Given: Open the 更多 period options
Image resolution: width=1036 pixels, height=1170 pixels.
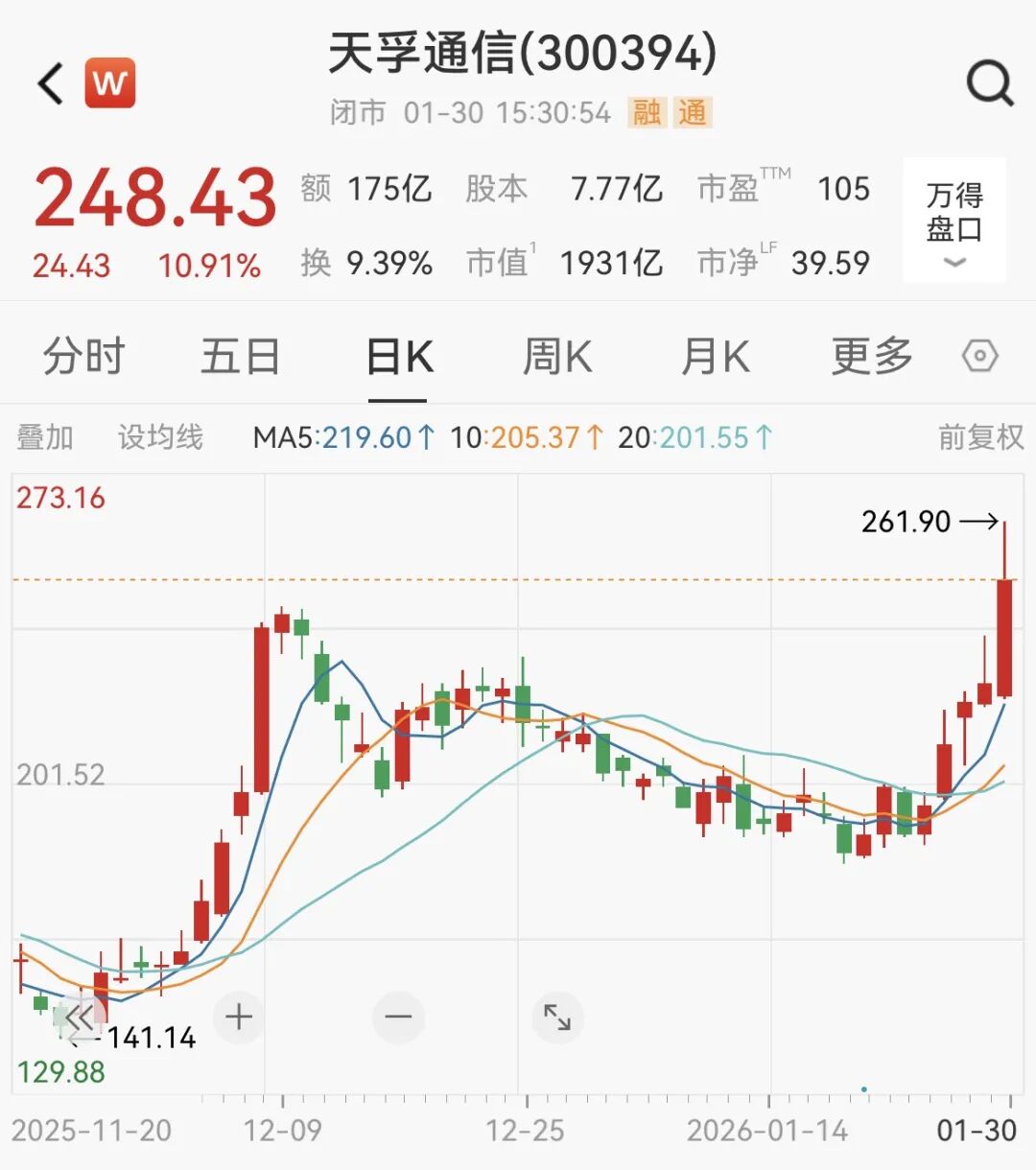Looking at the screenshot, I should coord(869,356).
